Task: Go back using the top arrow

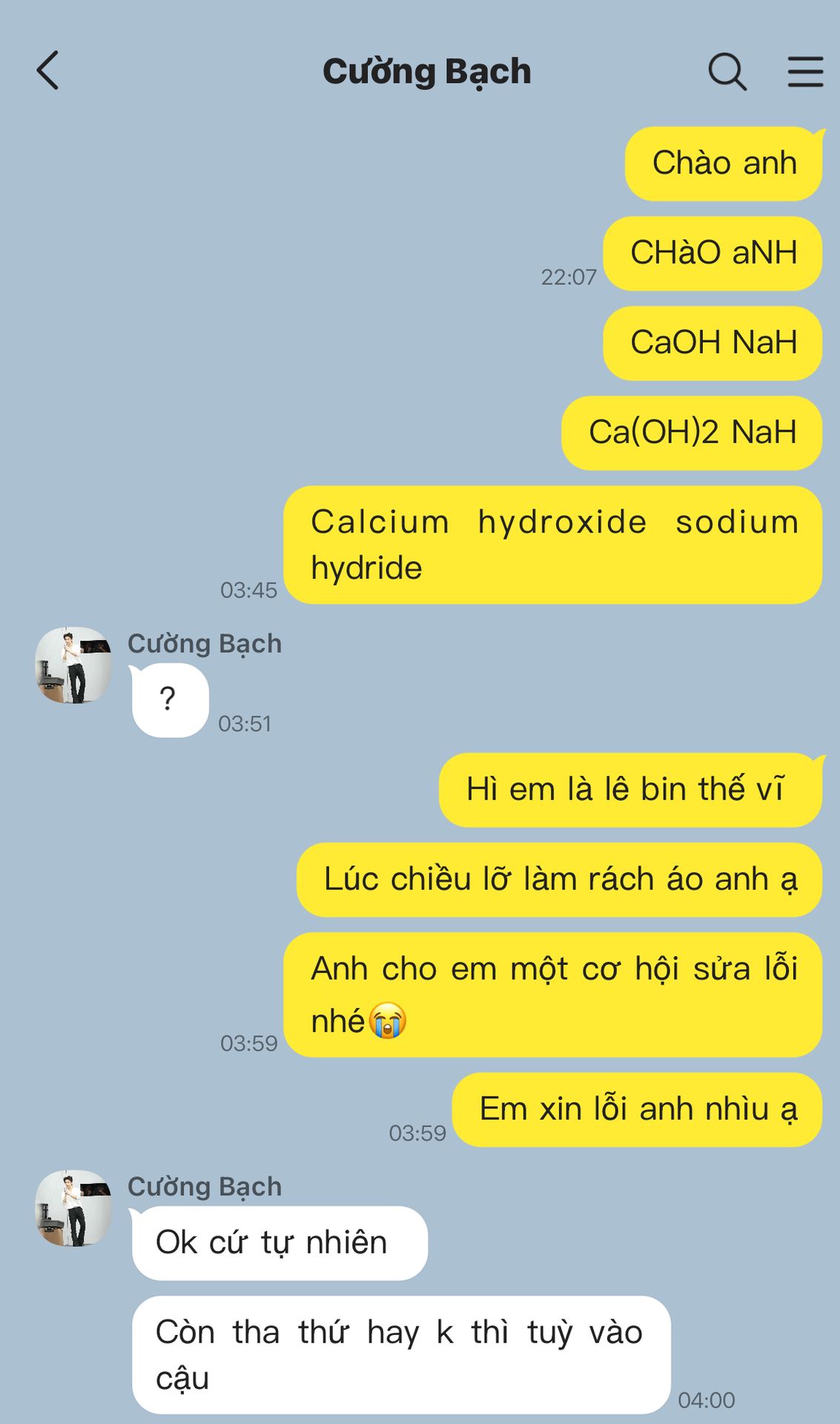Action: point(47,71)
